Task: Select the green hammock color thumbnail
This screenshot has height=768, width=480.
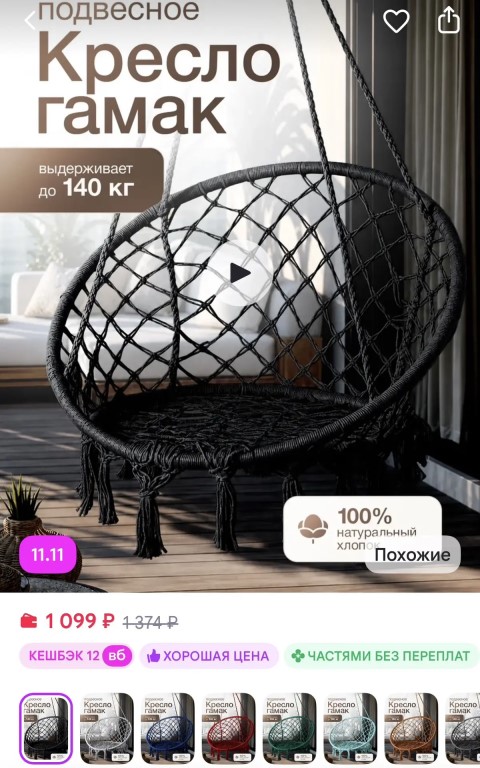Action: (289, 728)
